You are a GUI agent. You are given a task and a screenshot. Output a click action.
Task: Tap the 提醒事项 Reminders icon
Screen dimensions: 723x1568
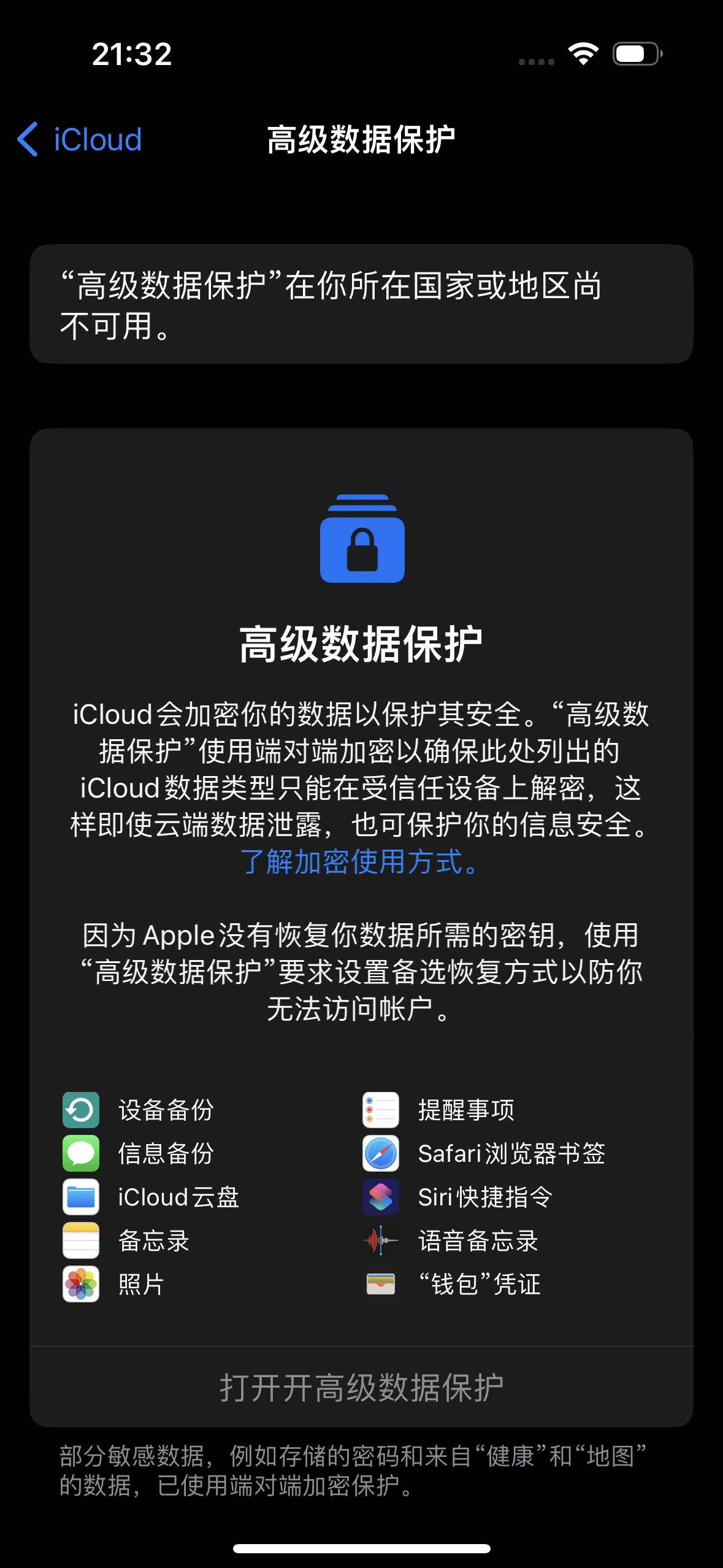[x=381, y=1109]
